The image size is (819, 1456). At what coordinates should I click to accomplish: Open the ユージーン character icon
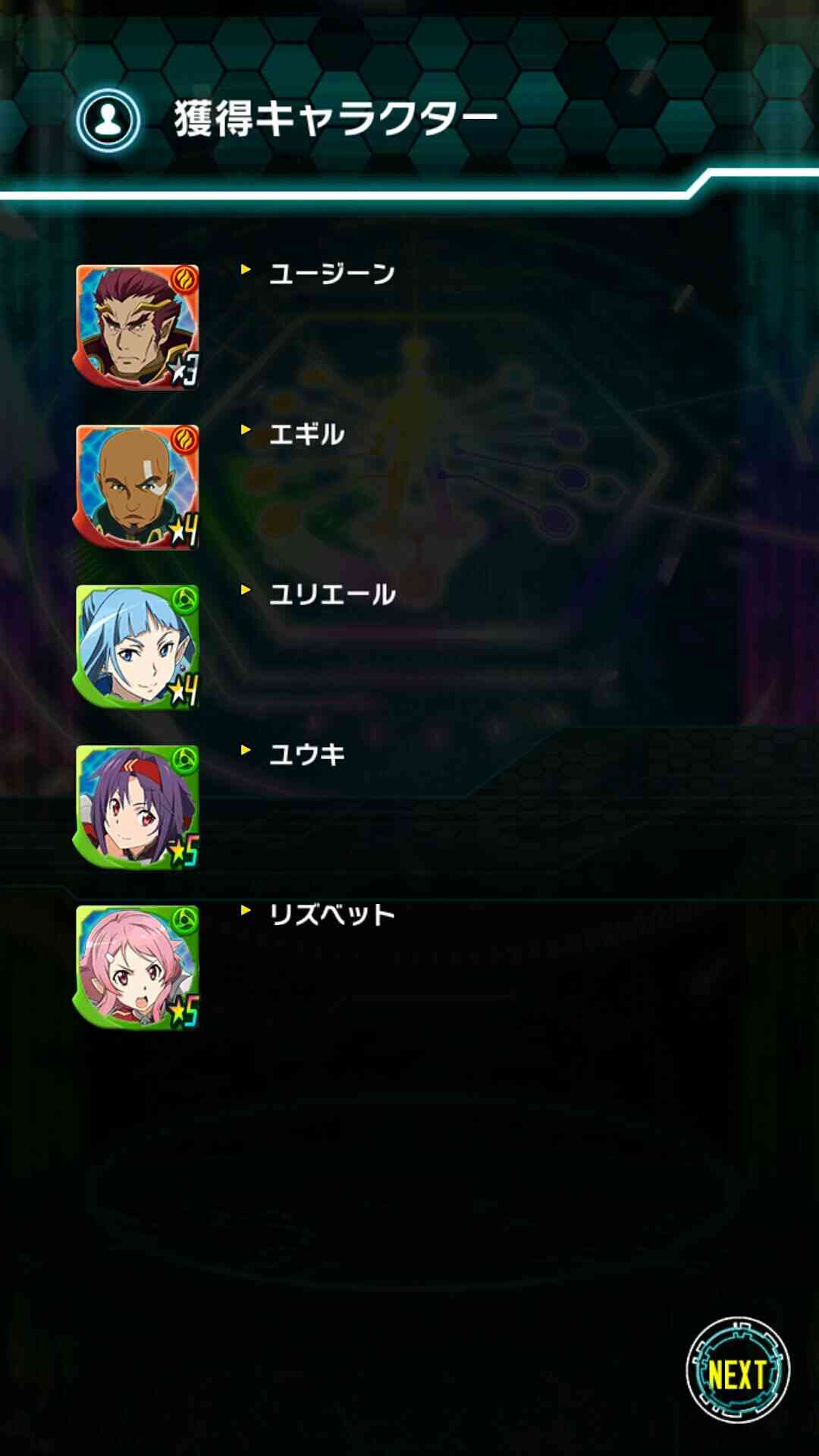(137, 327)
